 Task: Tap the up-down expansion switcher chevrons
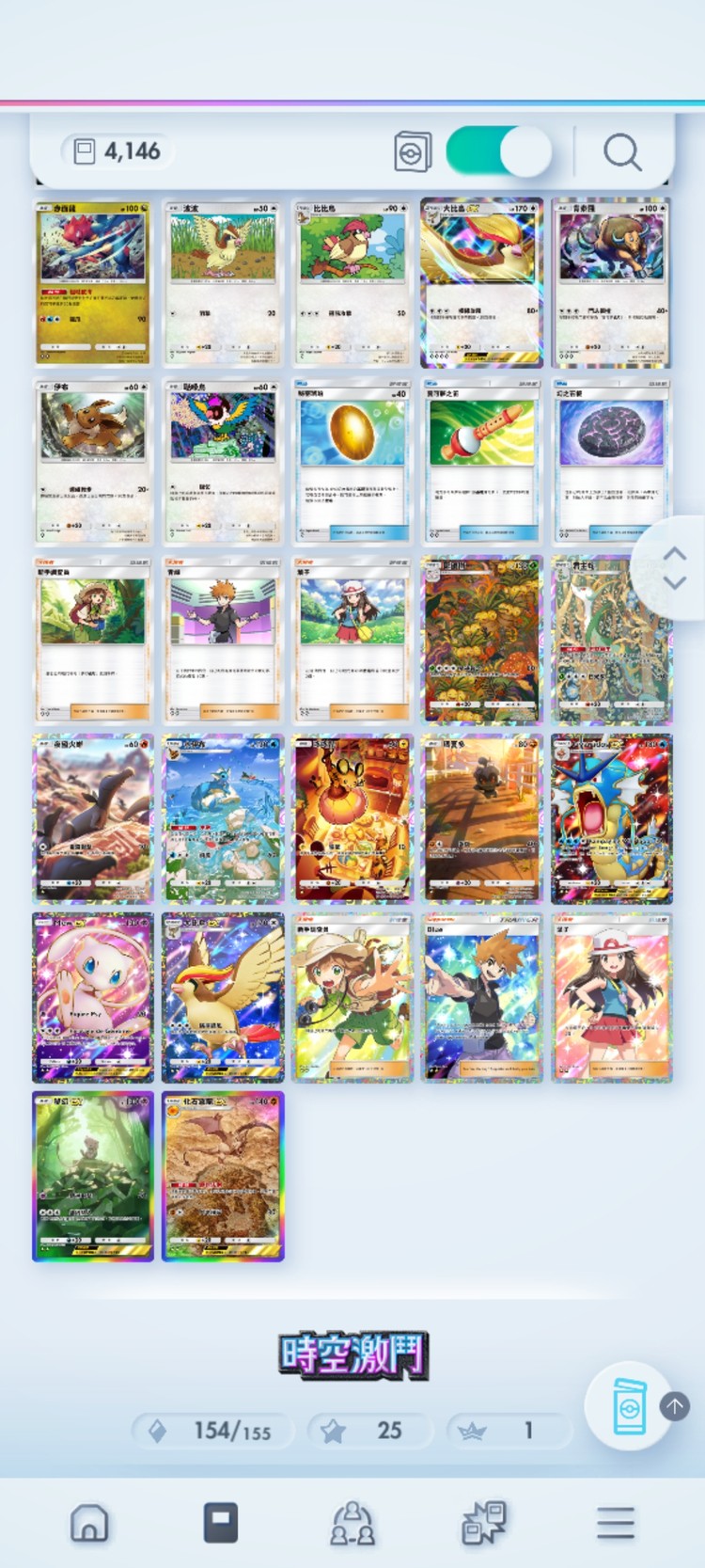[674, 568]
